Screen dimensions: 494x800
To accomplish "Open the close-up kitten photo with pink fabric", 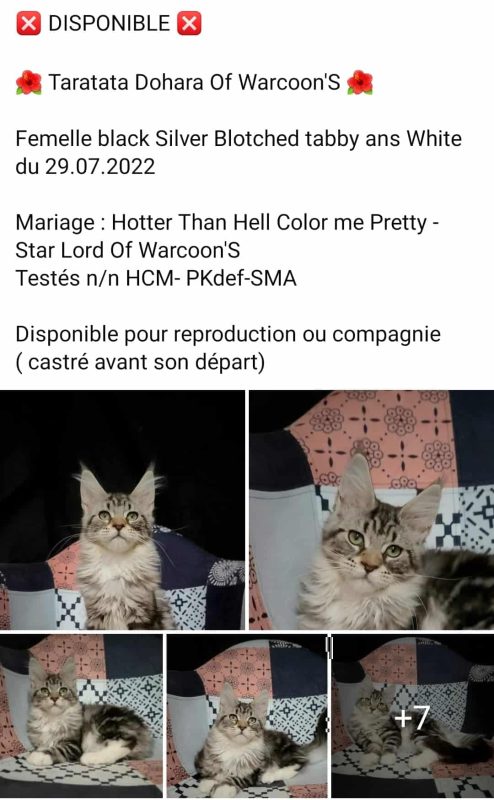I will tap(372, 510).
